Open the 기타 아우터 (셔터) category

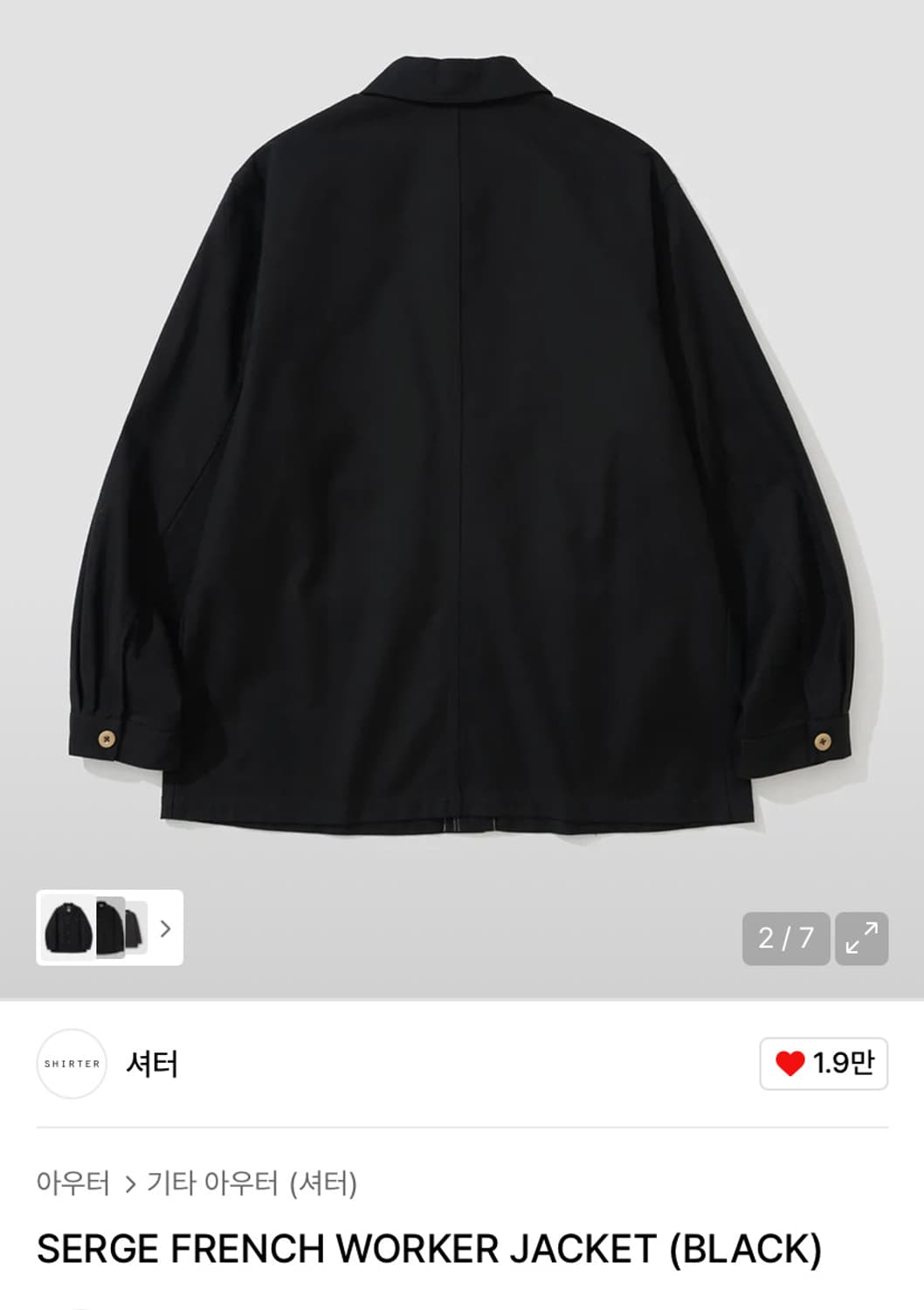pos(252,1183)
